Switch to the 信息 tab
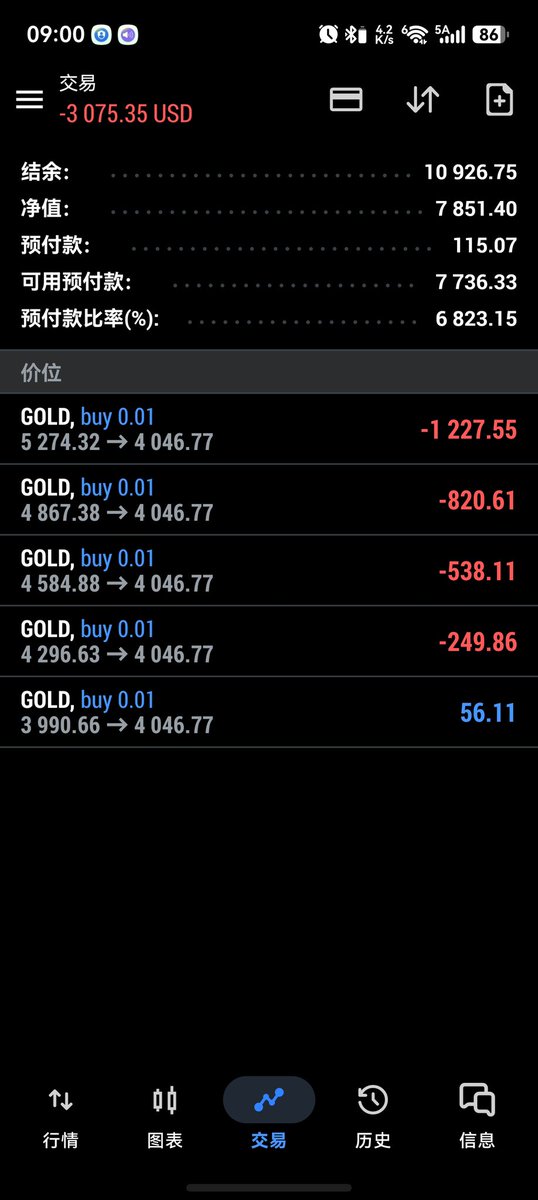Image resolution: width=538 pixels, height=1200 pixels. coord(477,1117)
